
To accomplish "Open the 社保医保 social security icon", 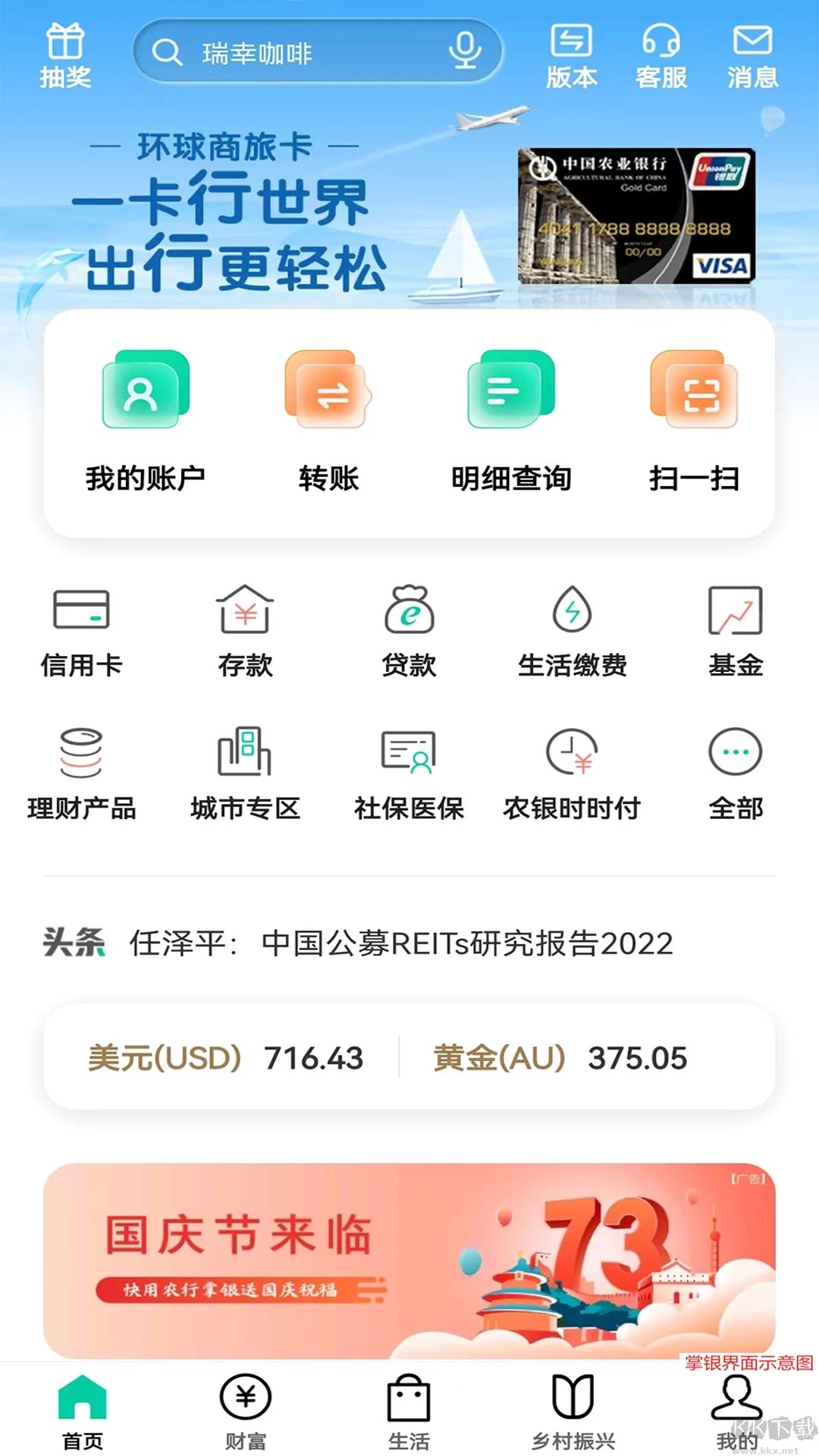I will coord(409,773).
